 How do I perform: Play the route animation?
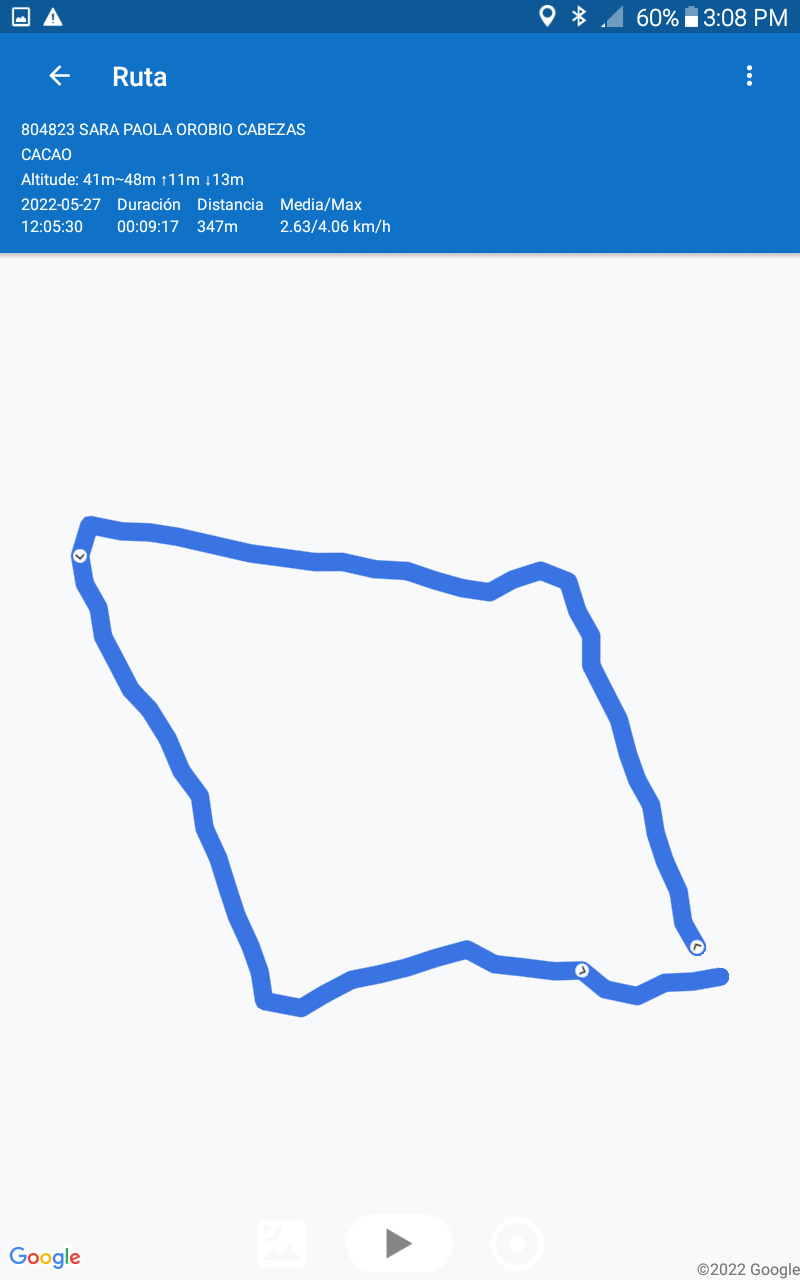tap(399, 1243)
